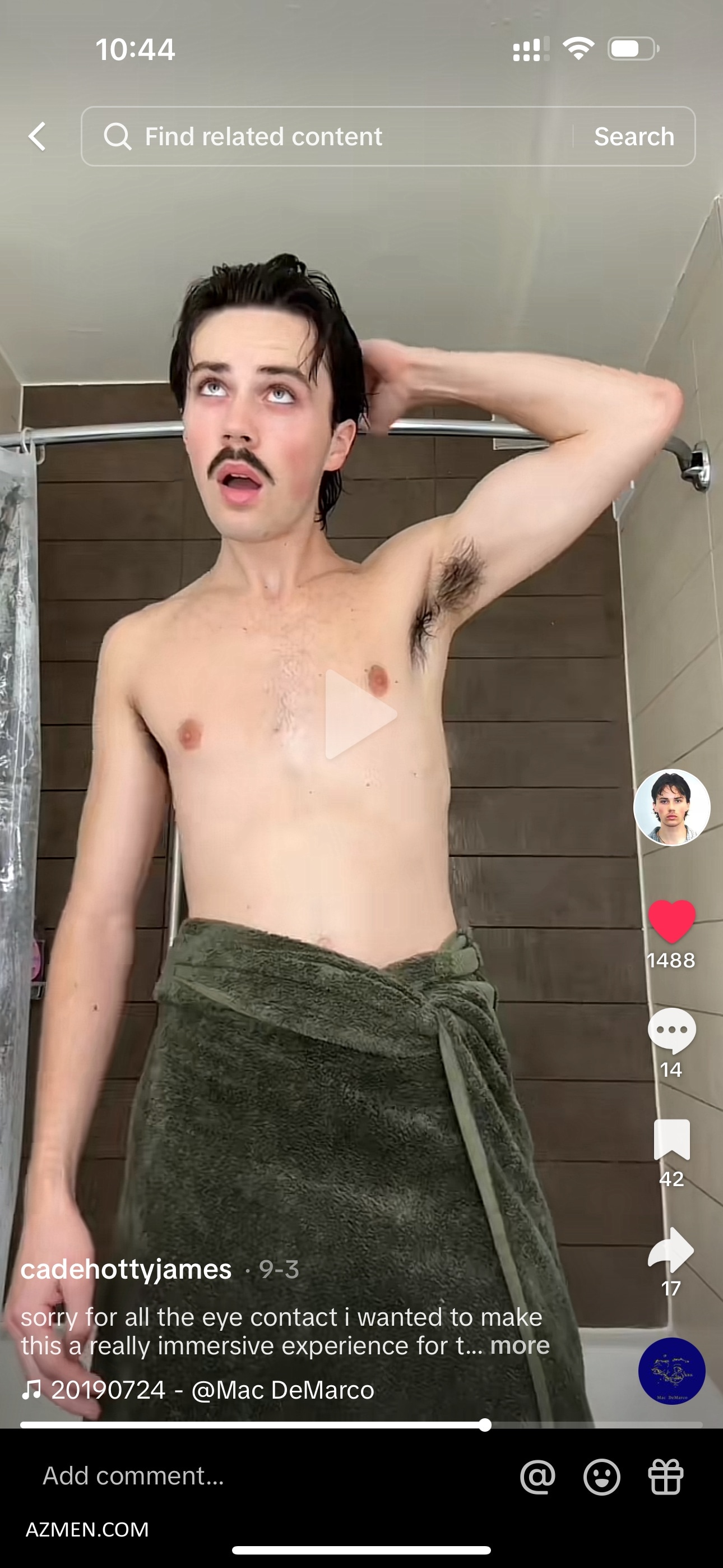
Task: Share the video with the arrow icon
Action: (671, 1249)
